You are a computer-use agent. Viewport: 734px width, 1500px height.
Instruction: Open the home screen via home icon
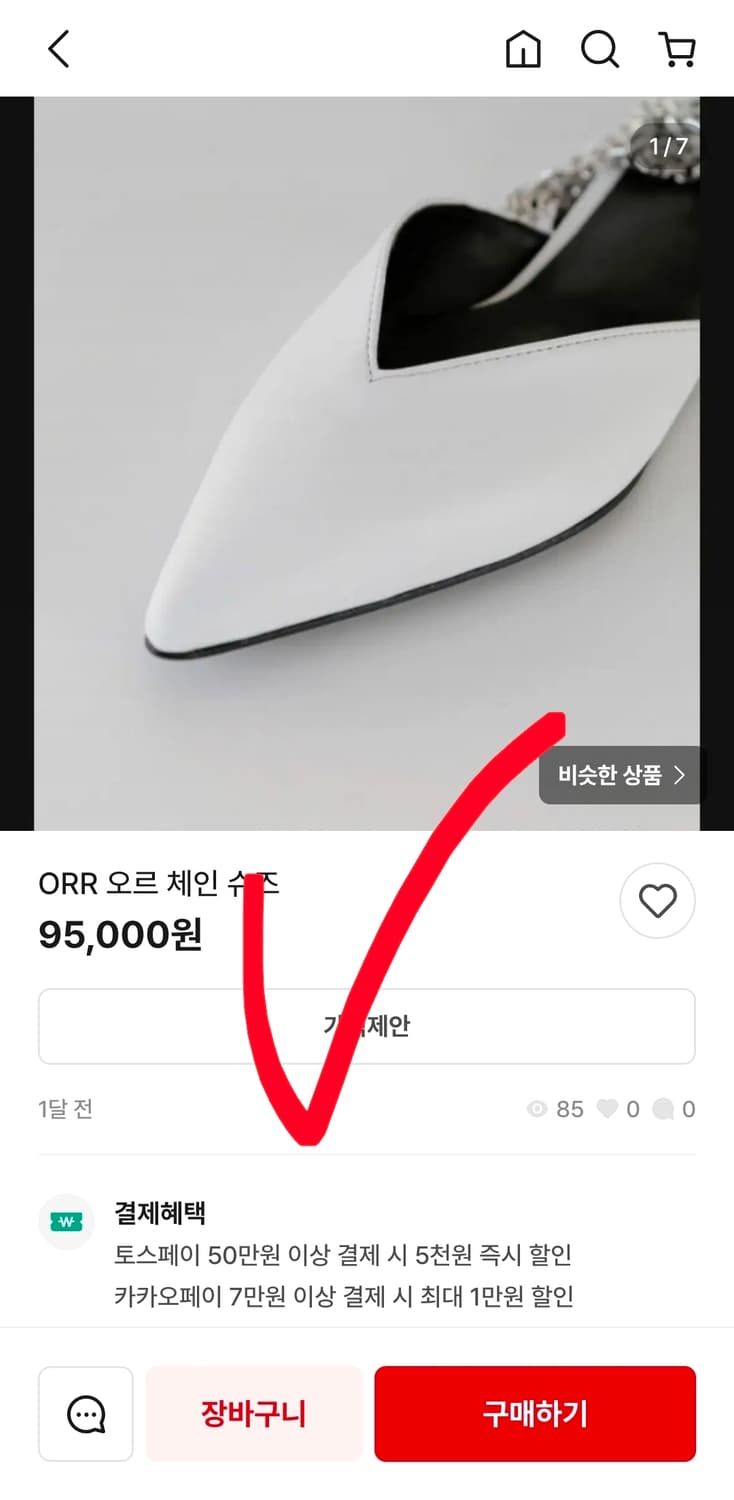point(522,48)
